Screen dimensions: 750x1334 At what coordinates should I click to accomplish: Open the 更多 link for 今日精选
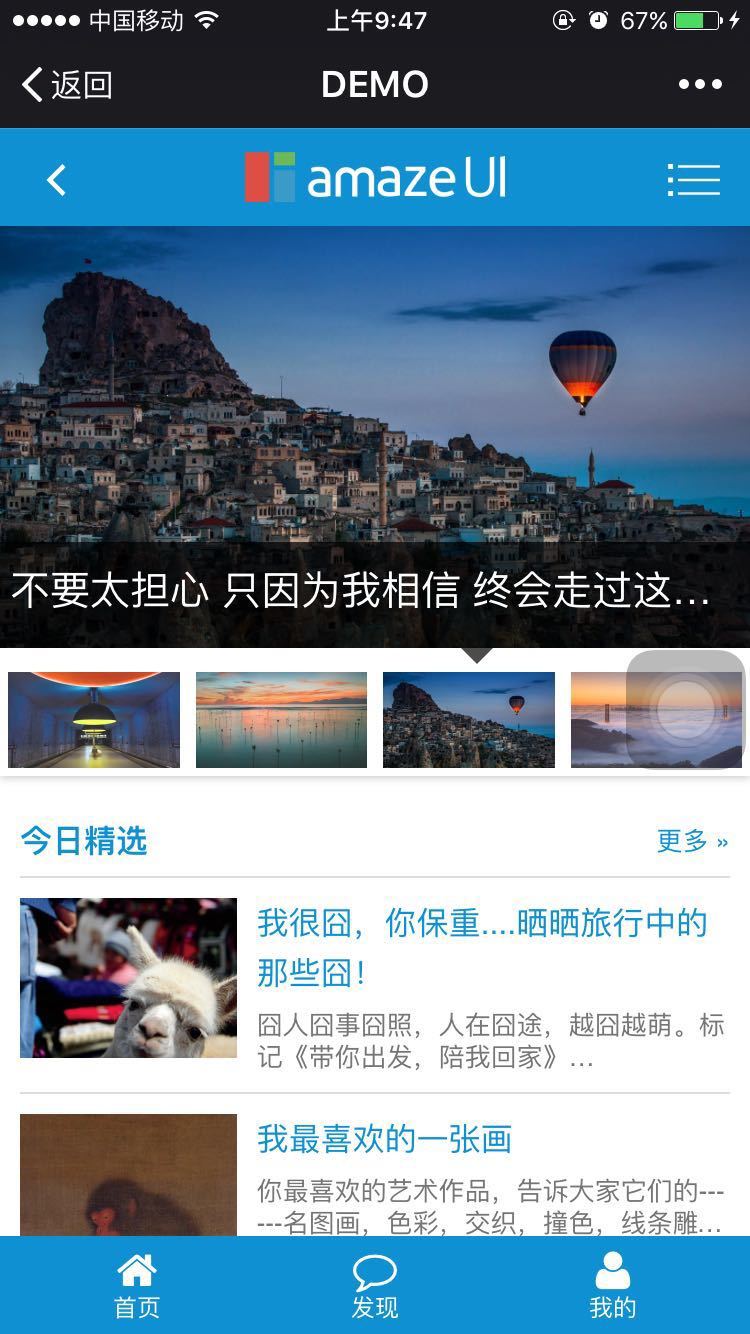tap(693, 841)
